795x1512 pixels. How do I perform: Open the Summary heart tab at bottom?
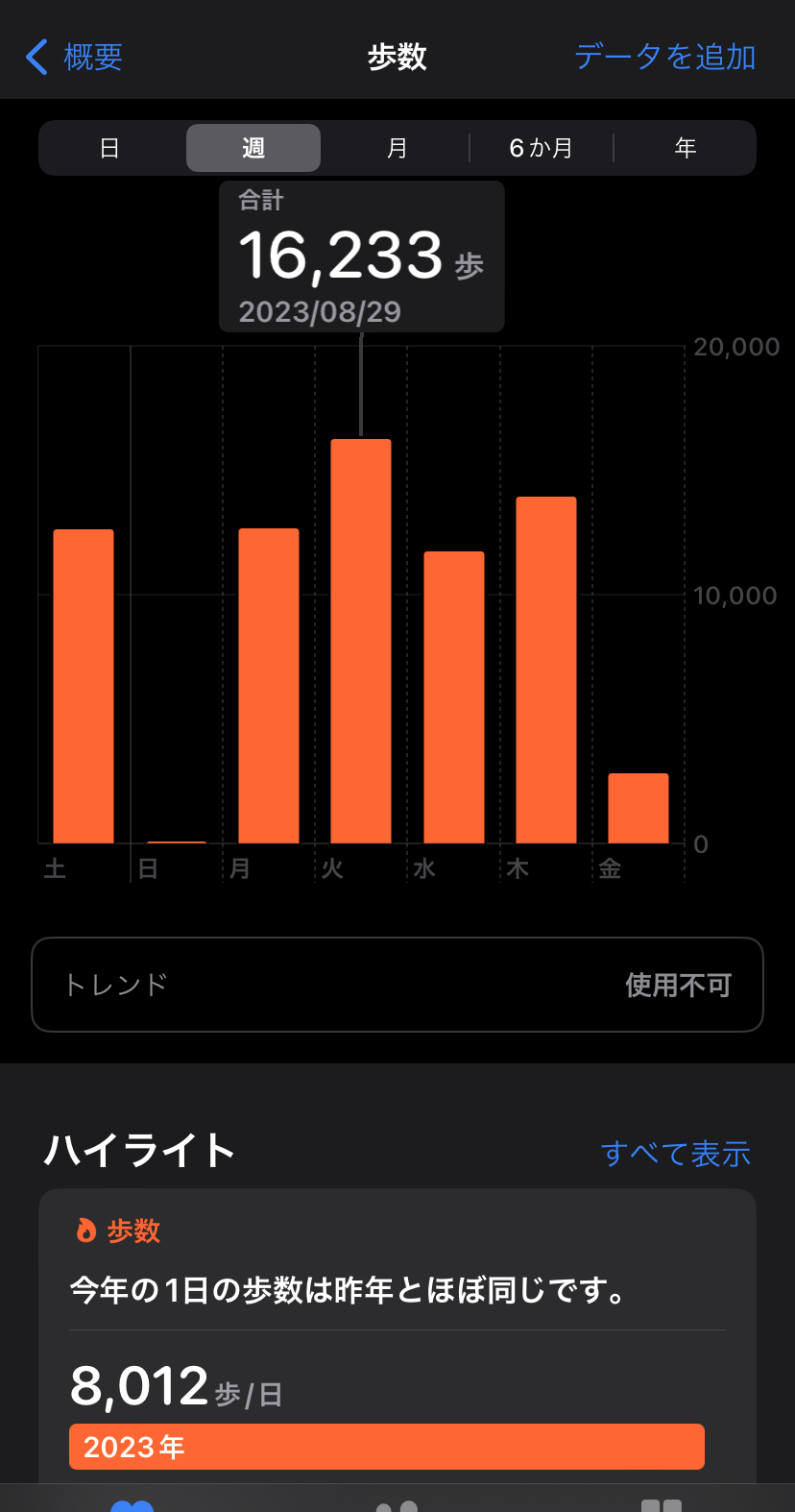pyautogui.click(x=133, y=1501)
